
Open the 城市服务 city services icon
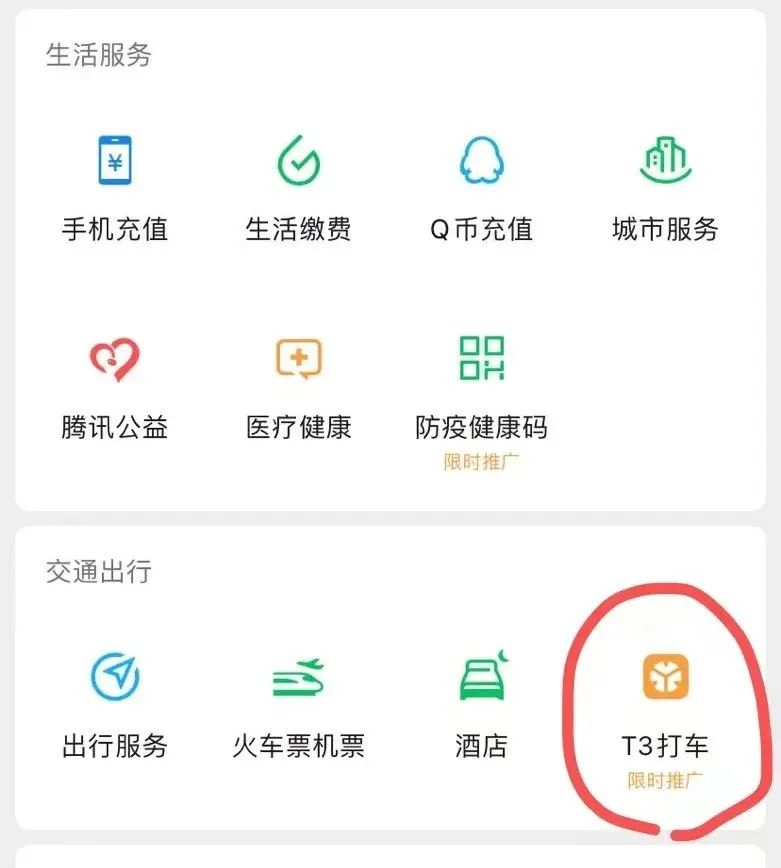point(665,160)
